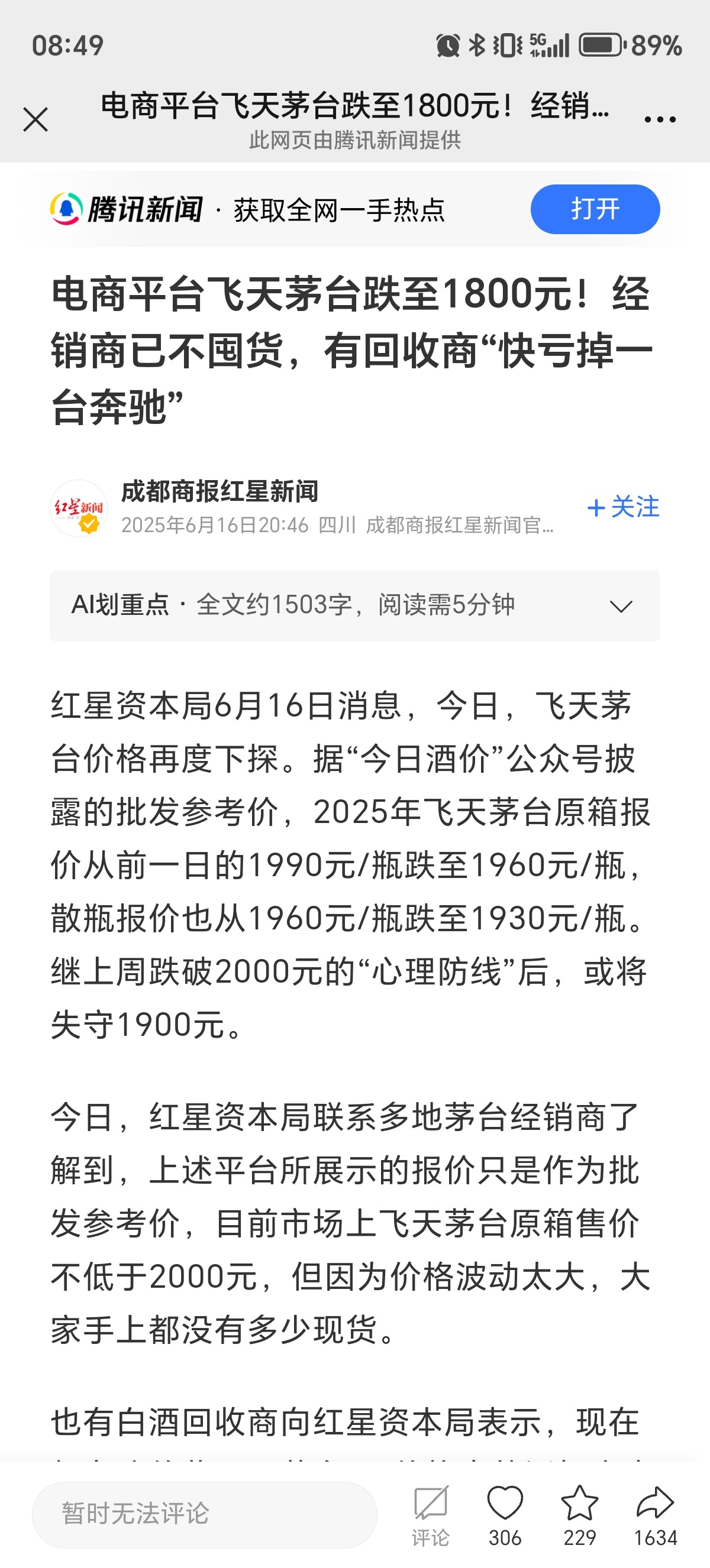Image resolution: width=710 pixels, height=1568 pixels.
Task: Close the article web page
Action: point(35,119)
